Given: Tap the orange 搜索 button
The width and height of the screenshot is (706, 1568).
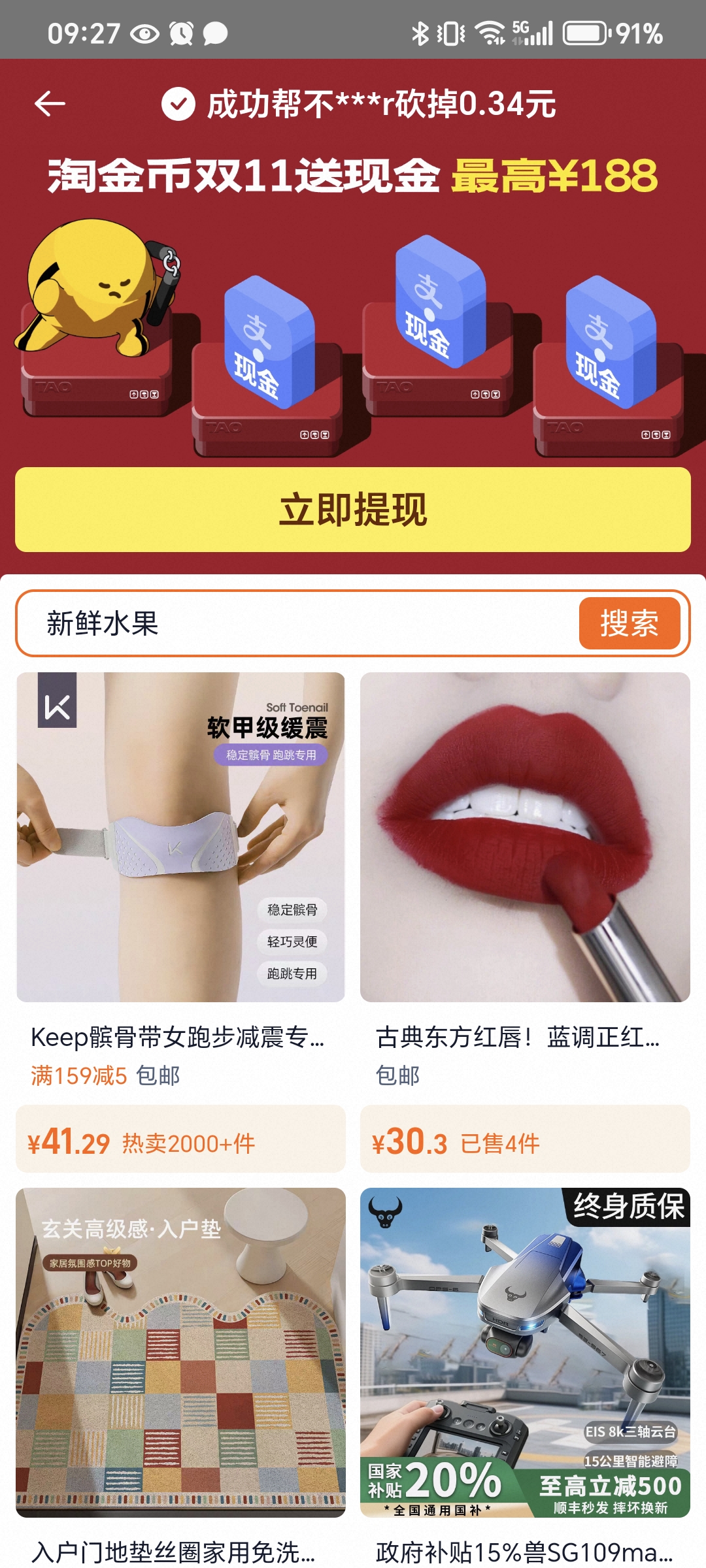Looking at the screenshot, I should pyautogui.click(x=629, y=623).
